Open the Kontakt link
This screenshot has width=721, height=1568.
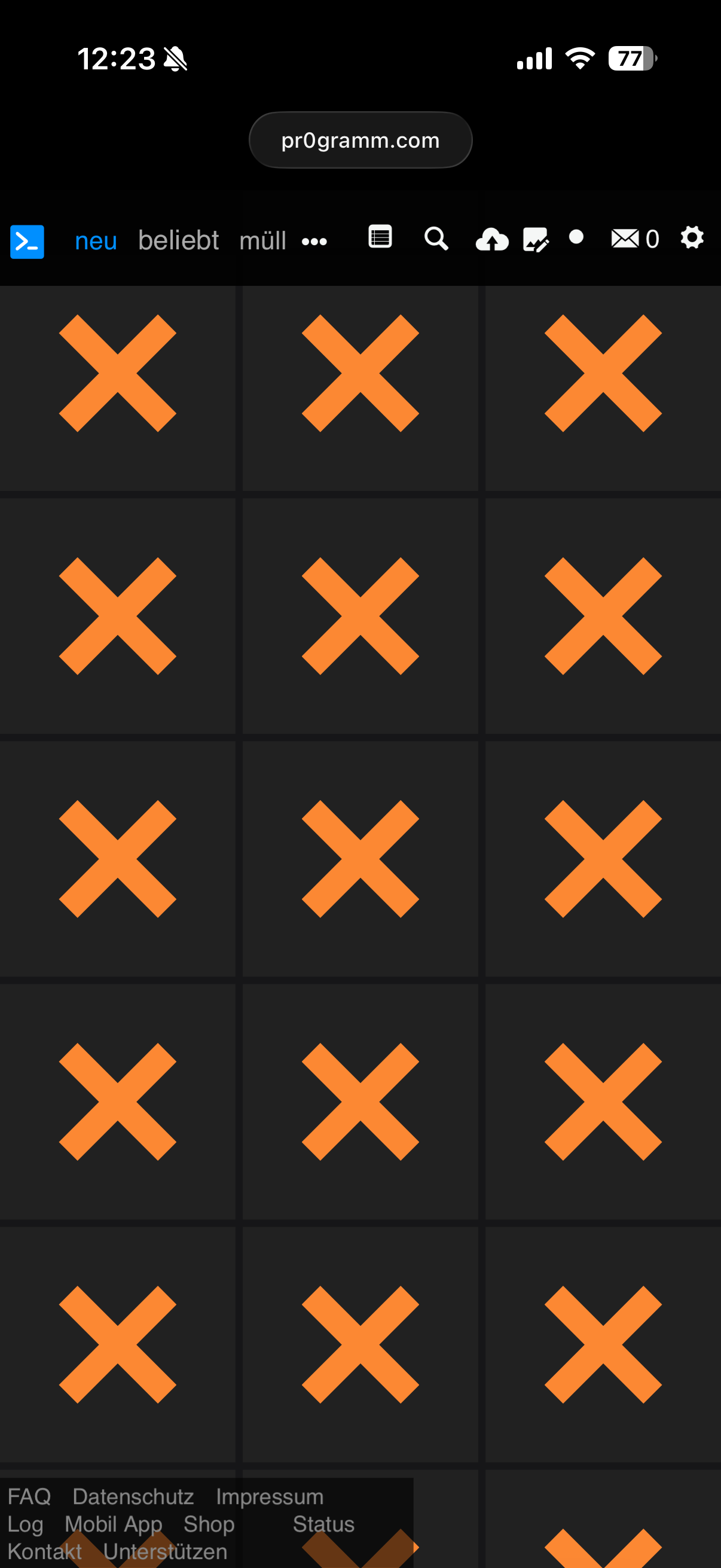[x=44, y=1551]
